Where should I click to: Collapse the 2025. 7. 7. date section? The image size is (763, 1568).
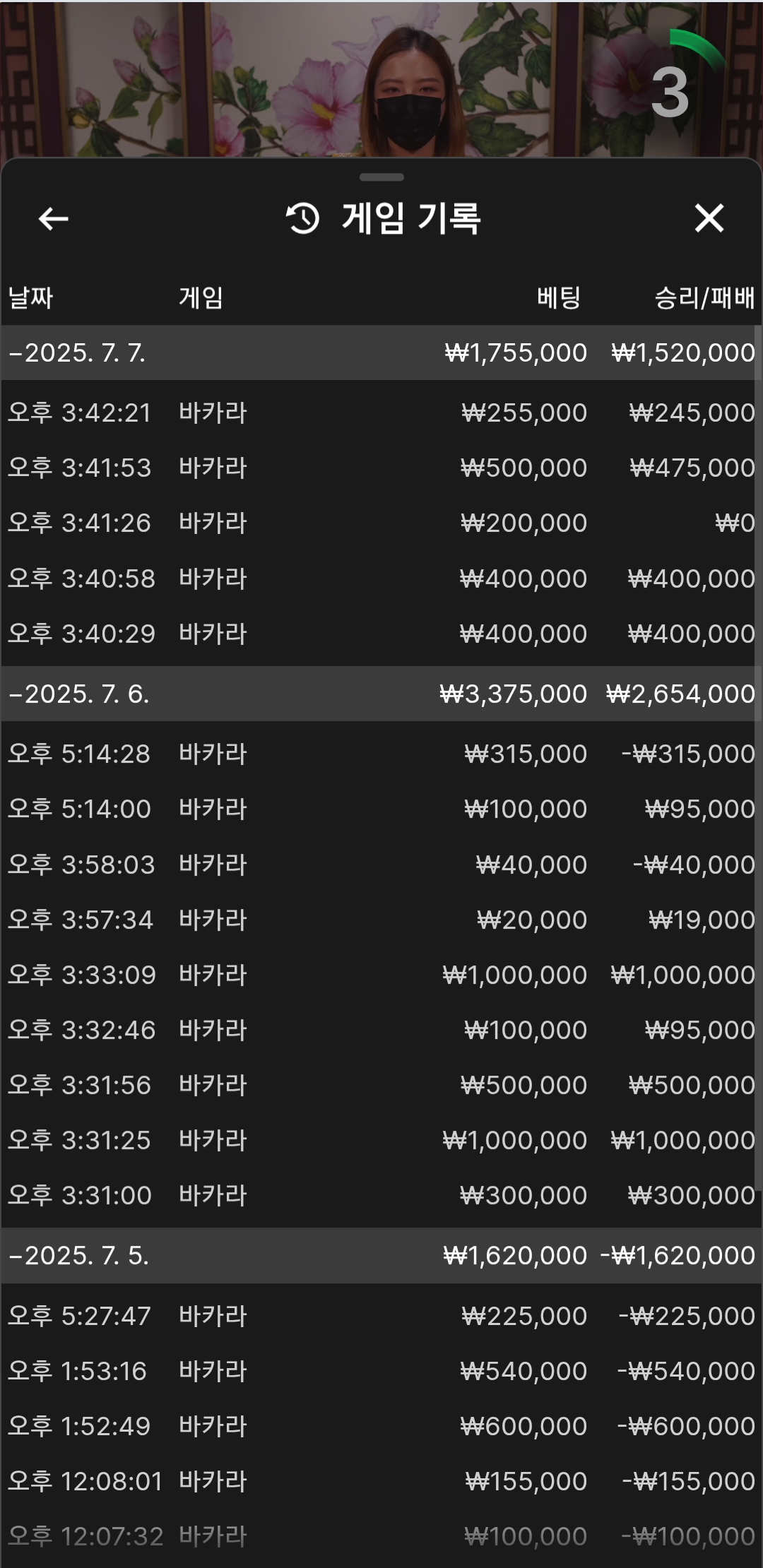coord(381,352)
